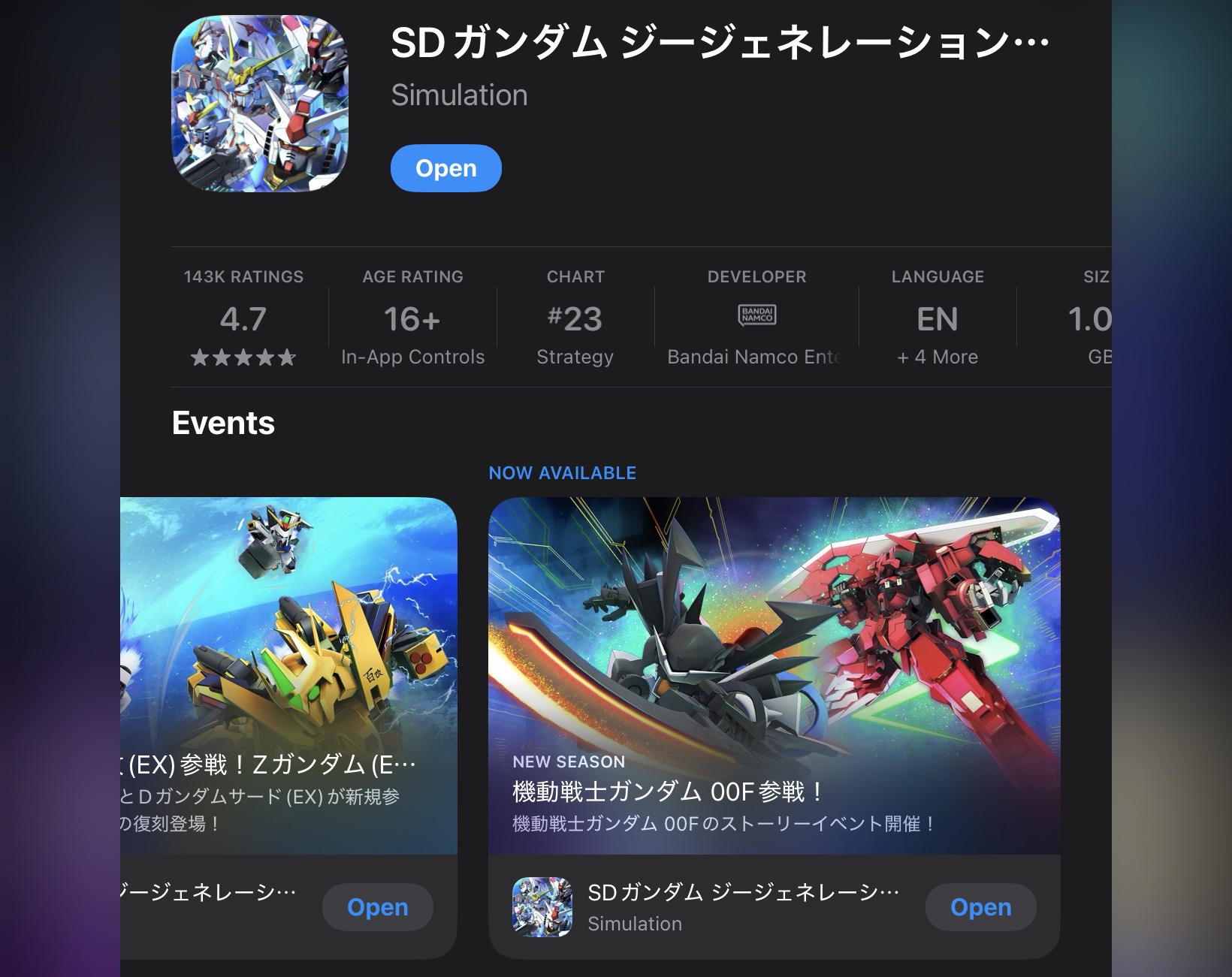Open the 機動戦士ガンダム 00F event card
The height and width of the screenshot is (977, 1232).
775,676
